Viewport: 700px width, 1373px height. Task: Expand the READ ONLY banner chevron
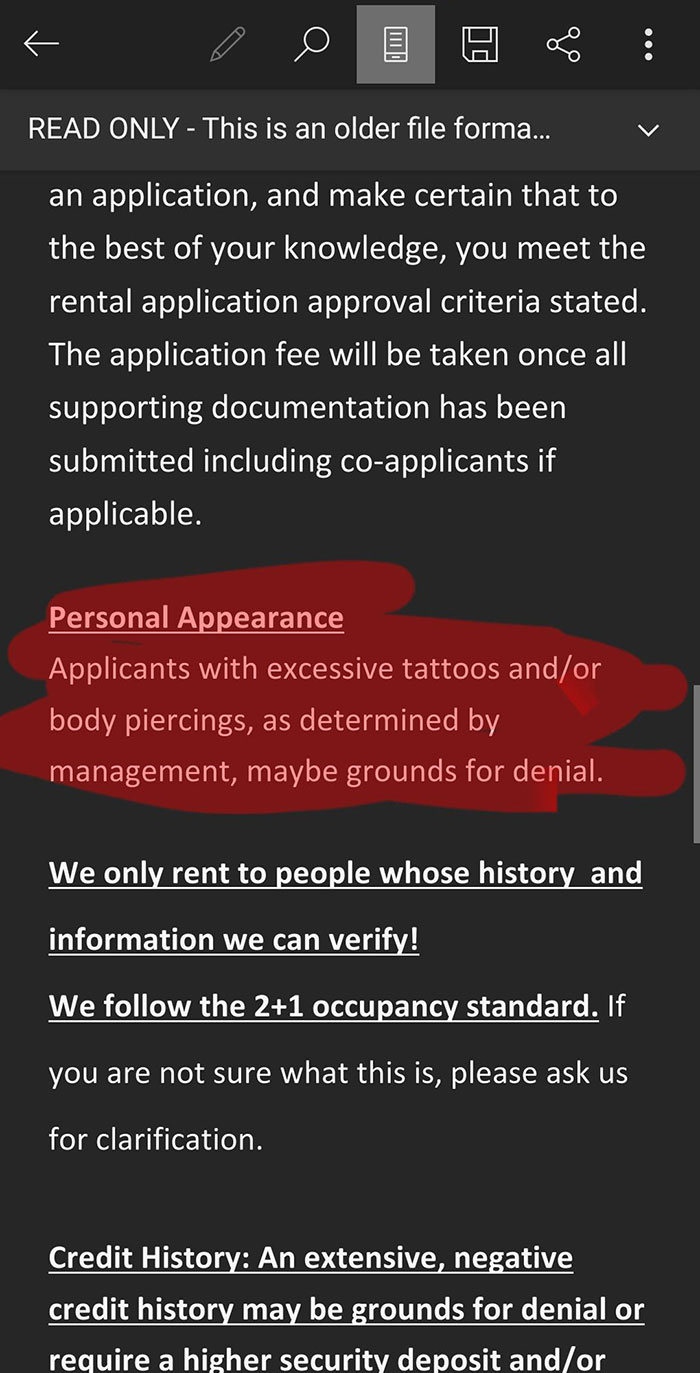648,131
